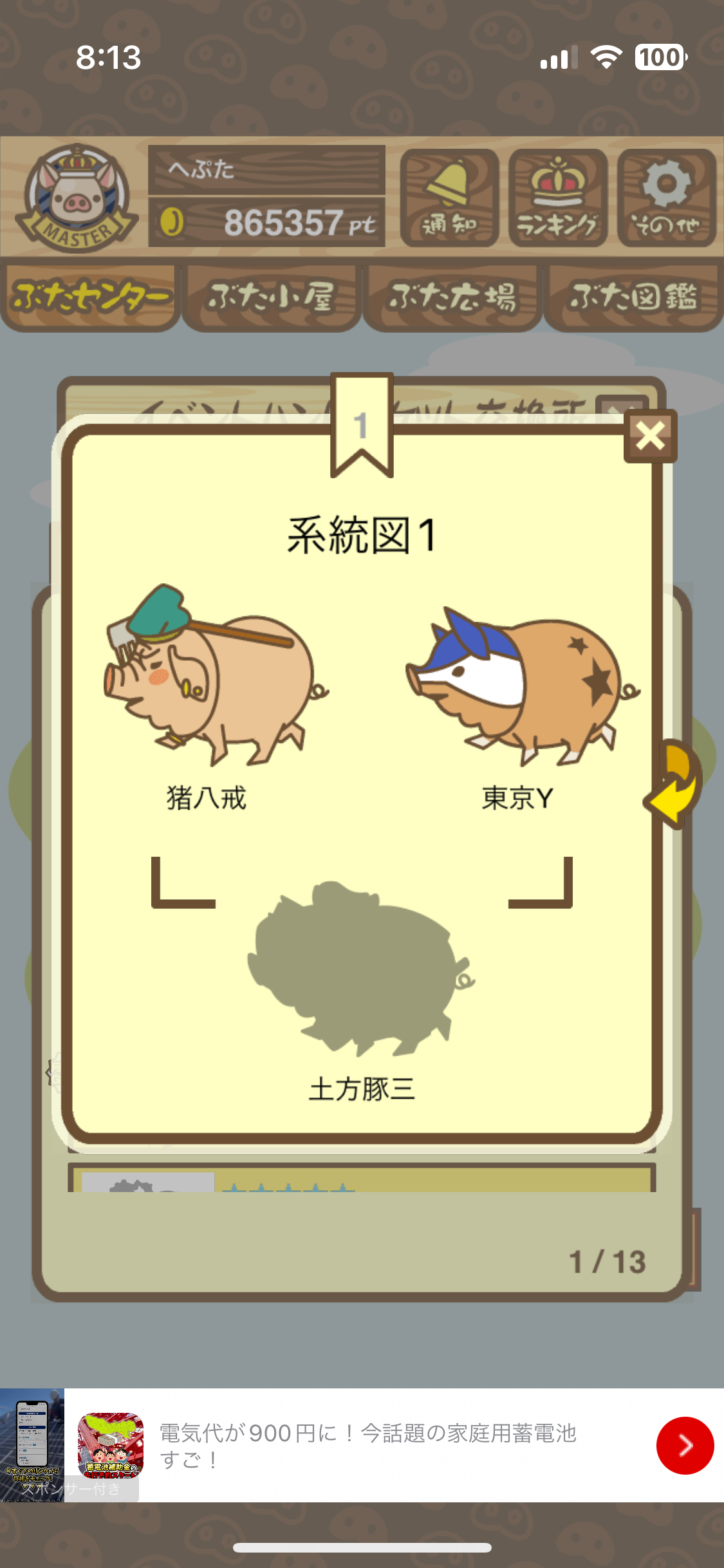Switch to the ぶたセンター tab

90,297
